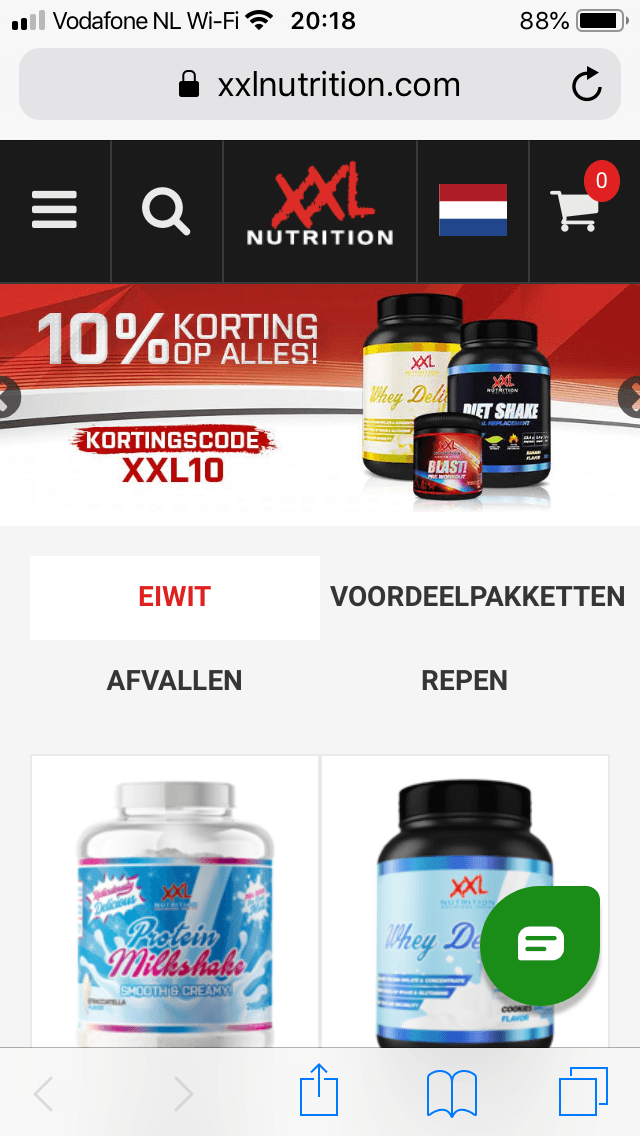
Task: Show the previous banner slide
Action: (x=8, y=398)
